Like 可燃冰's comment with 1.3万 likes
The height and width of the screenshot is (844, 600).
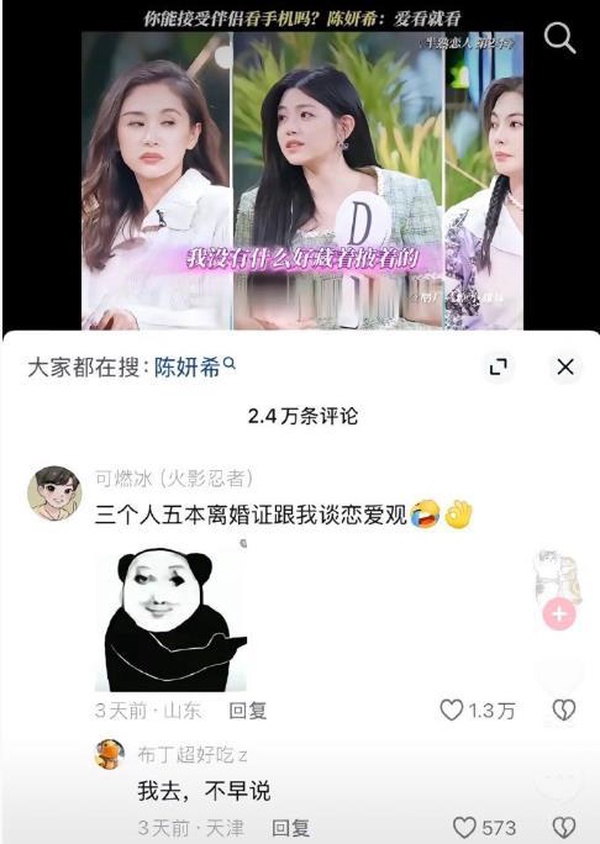coord(452,711)
